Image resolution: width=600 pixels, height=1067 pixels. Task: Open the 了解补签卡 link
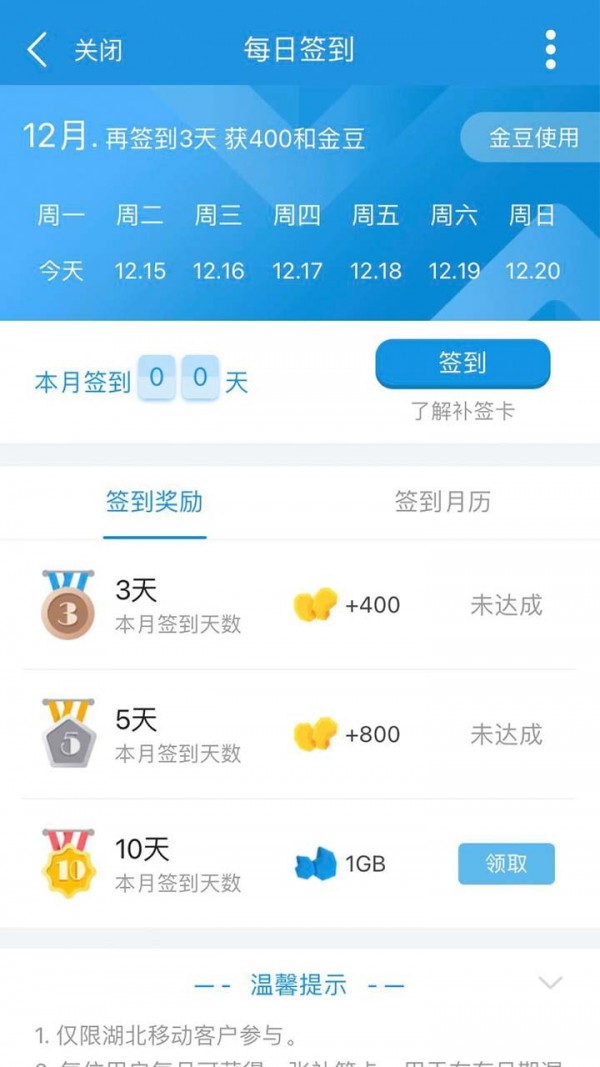click(x=462, y=411)
